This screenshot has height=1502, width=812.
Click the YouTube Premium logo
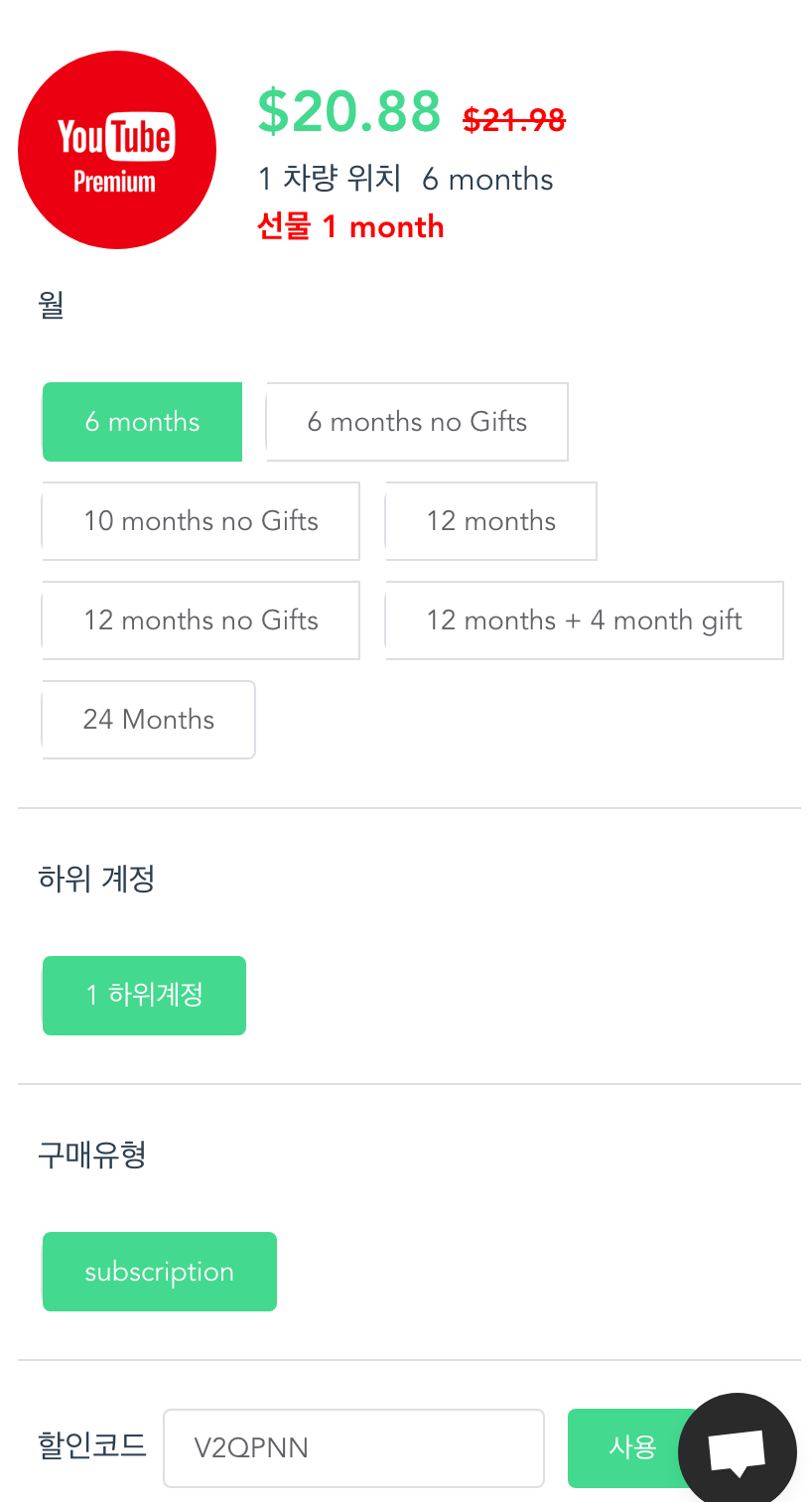click(117, 149)
